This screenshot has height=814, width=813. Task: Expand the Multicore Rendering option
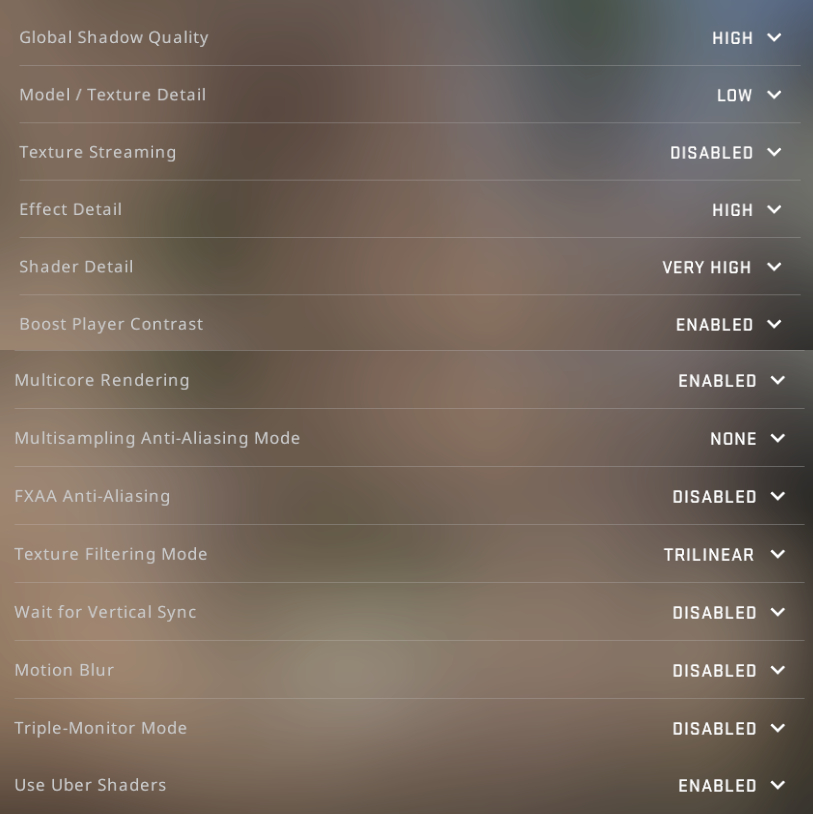point(731,381)
